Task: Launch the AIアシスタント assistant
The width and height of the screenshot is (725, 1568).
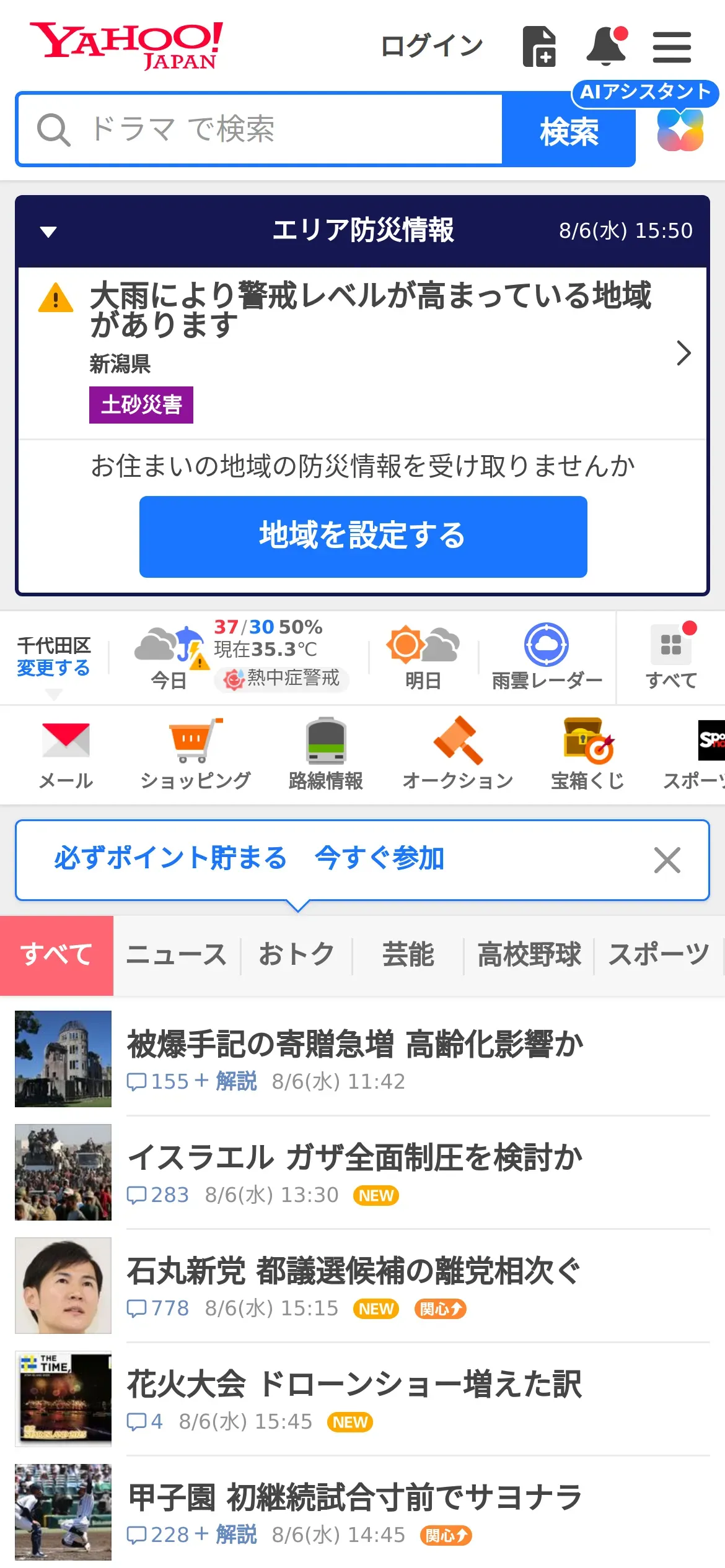Action: pos(680,129)
